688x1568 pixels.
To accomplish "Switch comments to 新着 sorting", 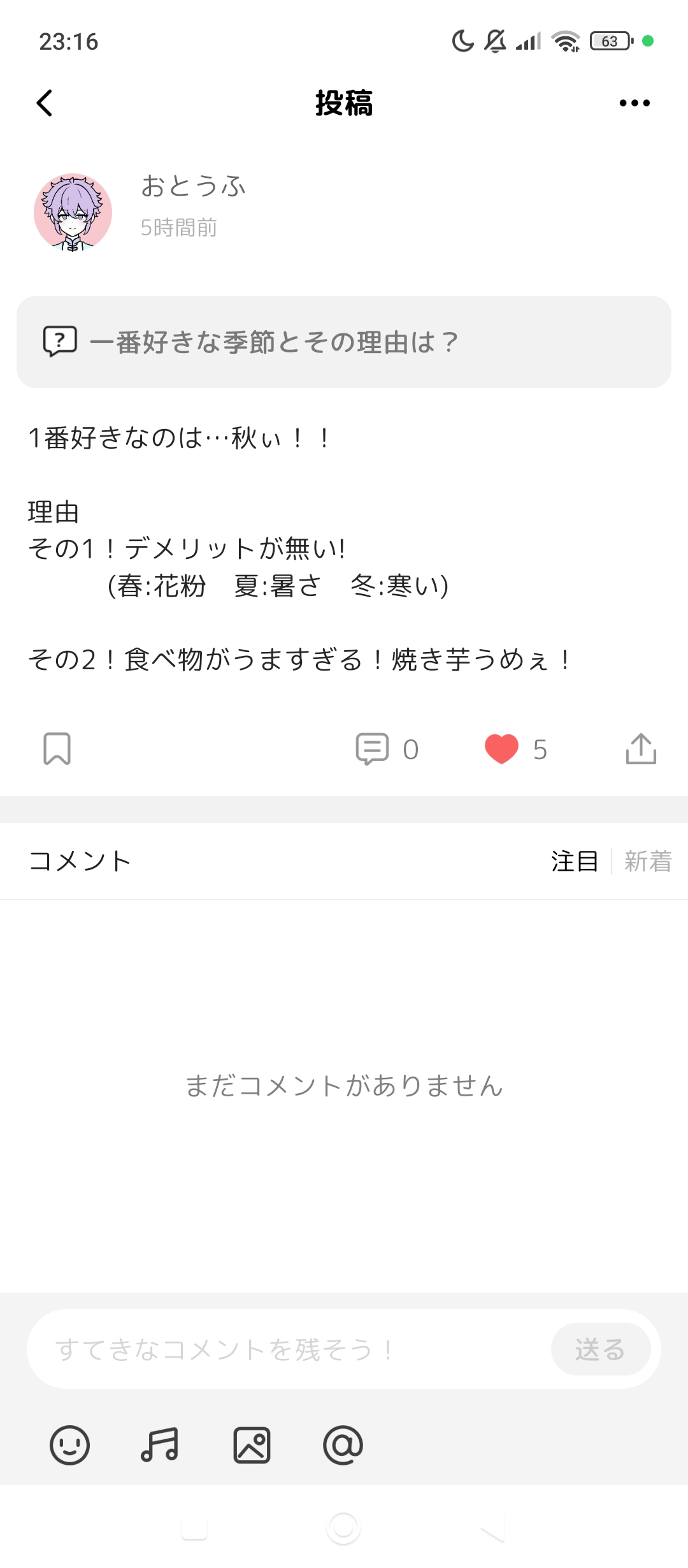I will (x=648, y=861).
